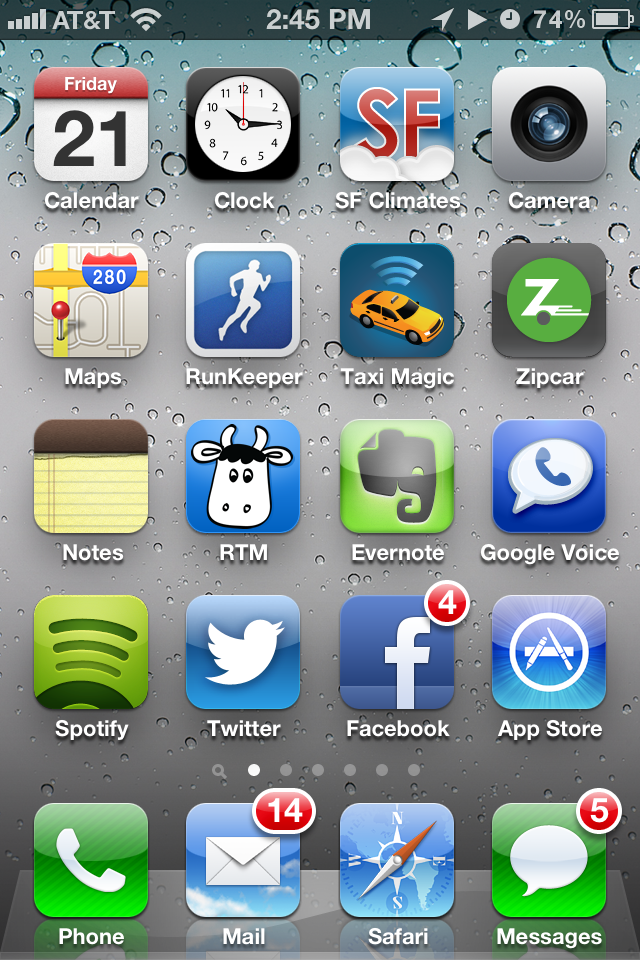
Task: Open SF Climates
Action: [x=396, y=124]
